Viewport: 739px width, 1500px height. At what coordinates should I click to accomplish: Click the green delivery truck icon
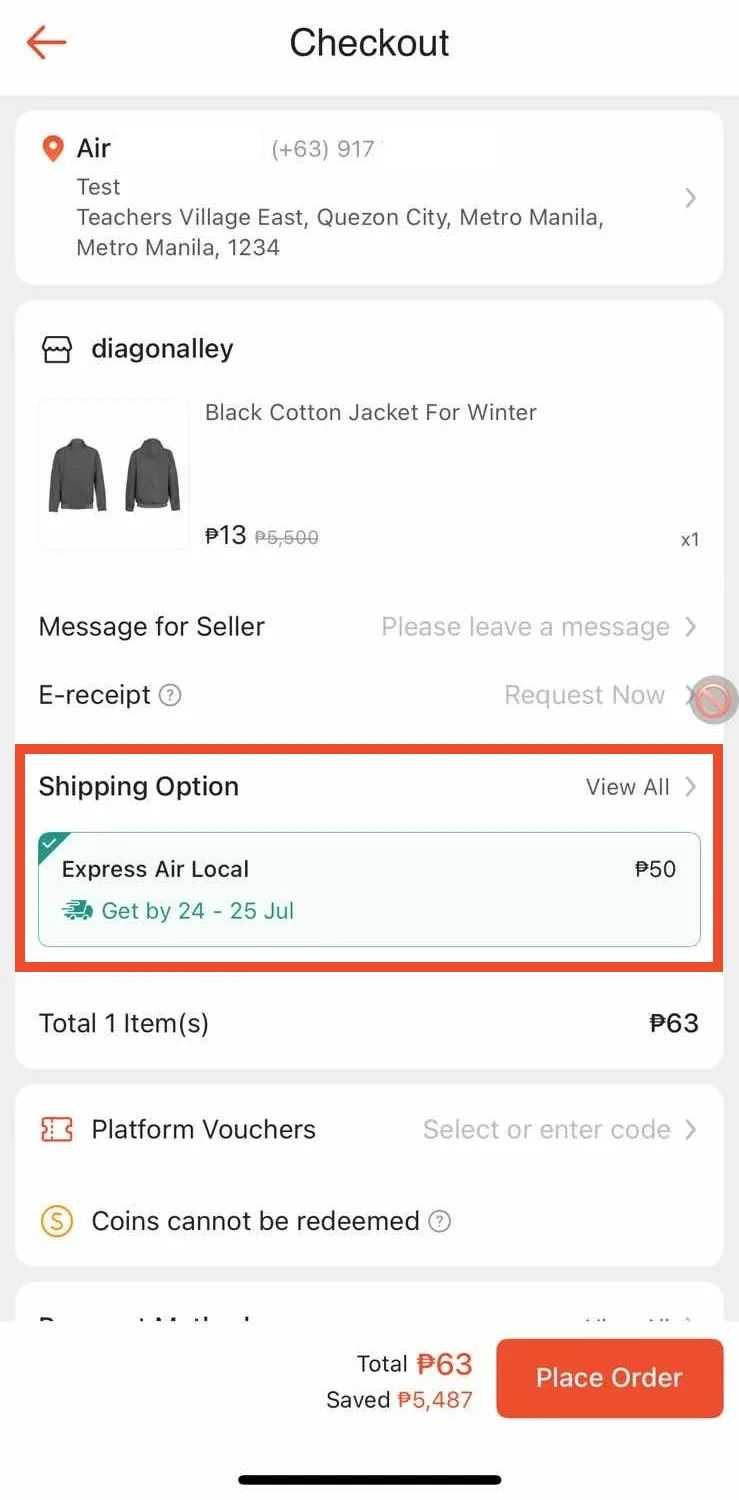[x=77, y=911]
